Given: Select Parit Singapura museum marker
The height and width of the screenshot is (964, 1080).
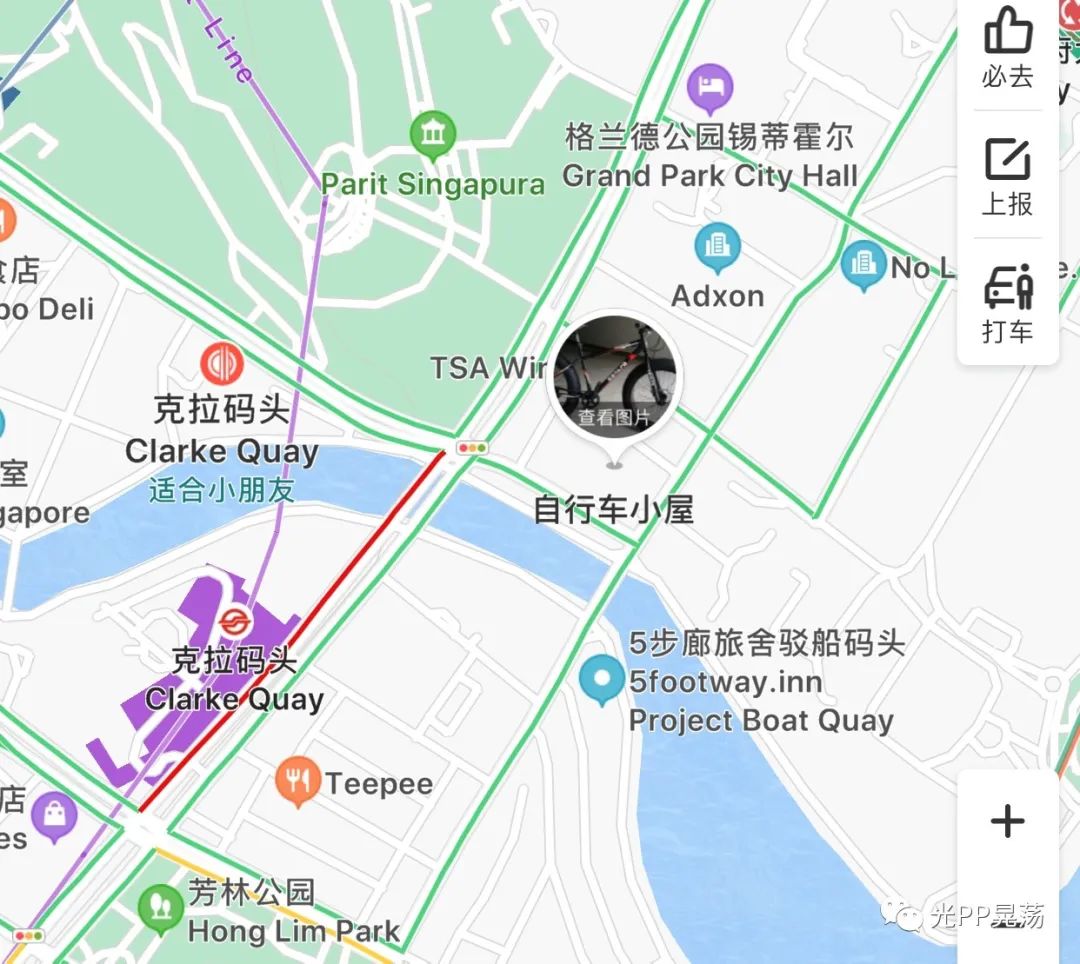Looking at the screenshot, I should (433, 135).
